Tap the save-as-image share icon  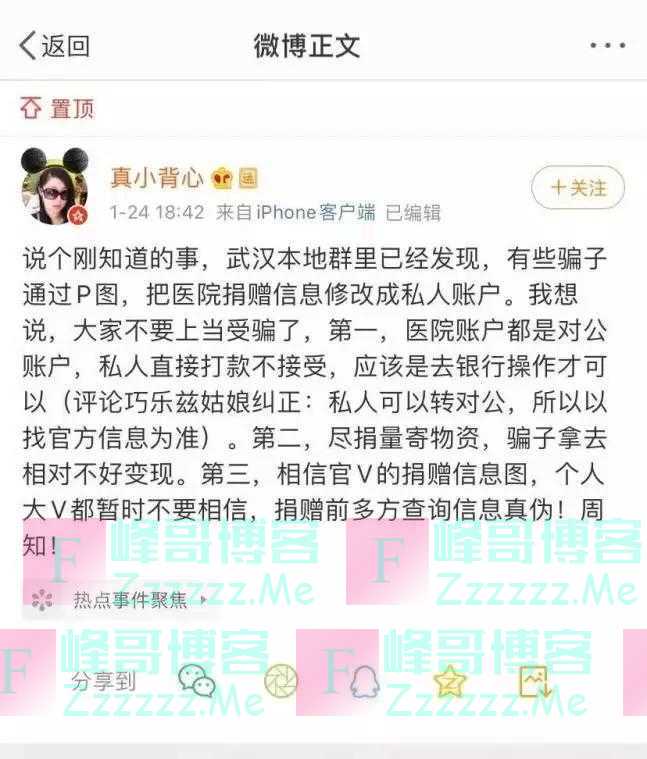[535, 681]
